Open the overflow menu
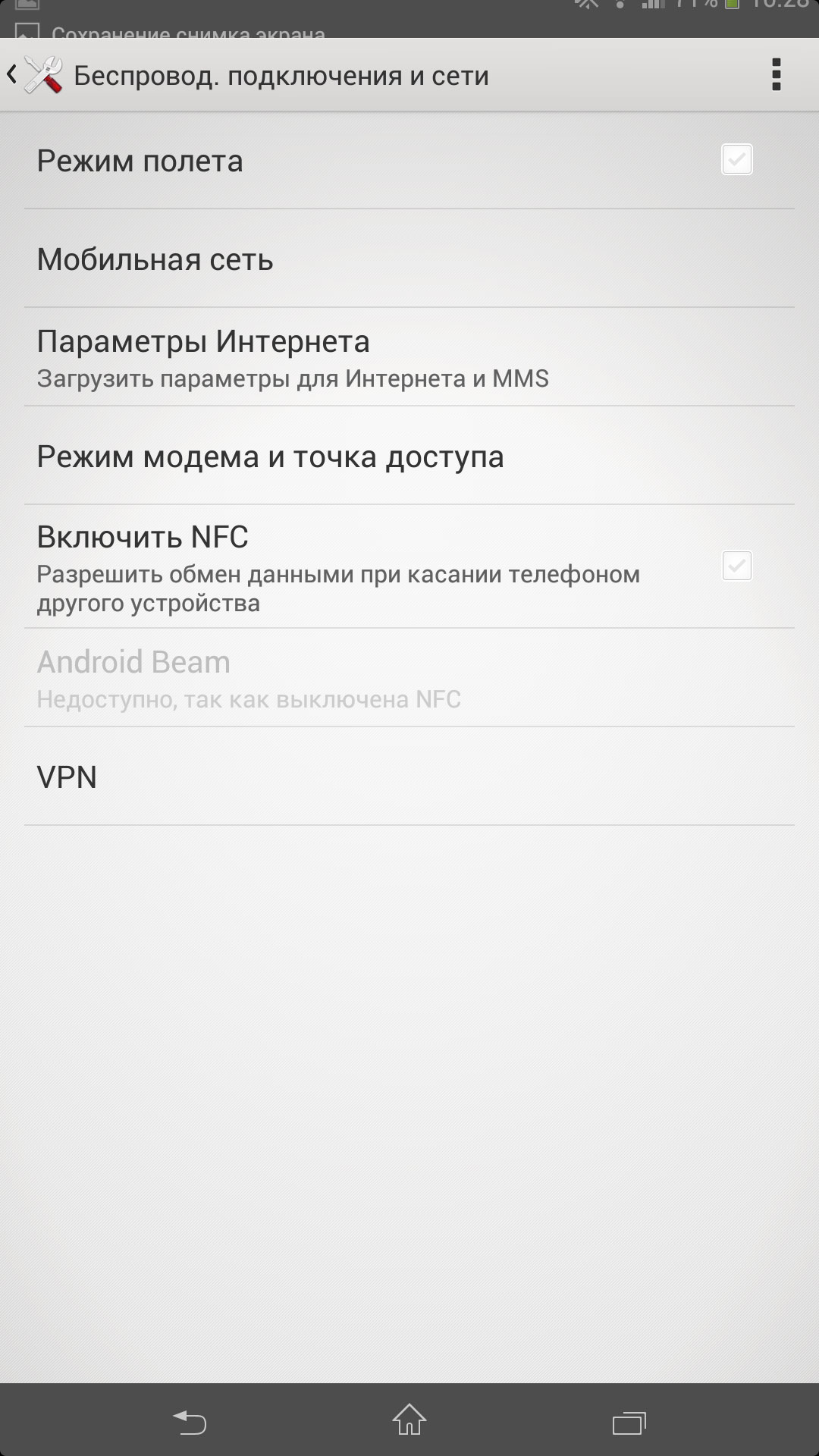The image size is (819, 1456). click(x=776, y=75)
